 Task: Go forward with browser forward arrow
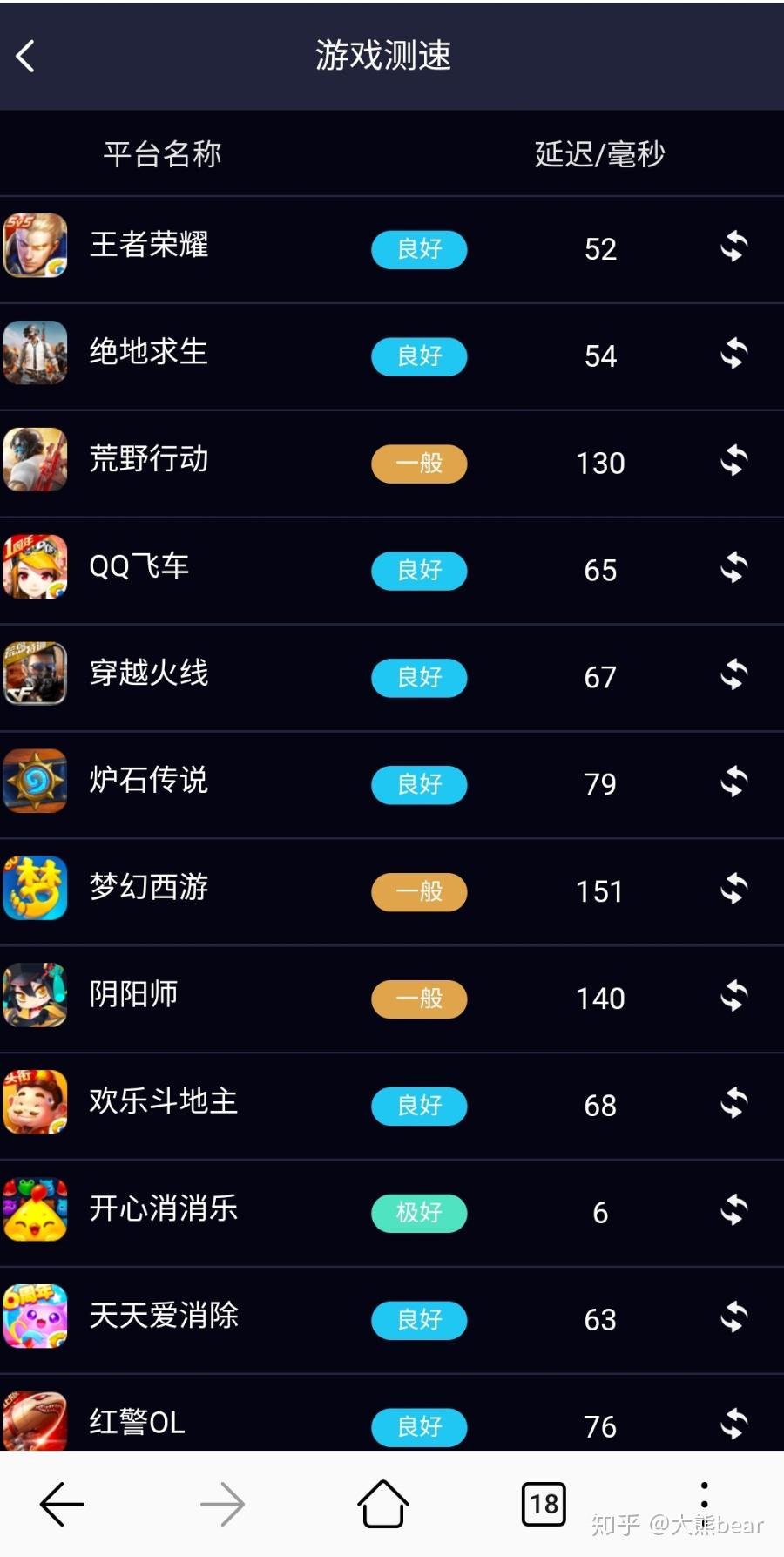[222, 1504]
